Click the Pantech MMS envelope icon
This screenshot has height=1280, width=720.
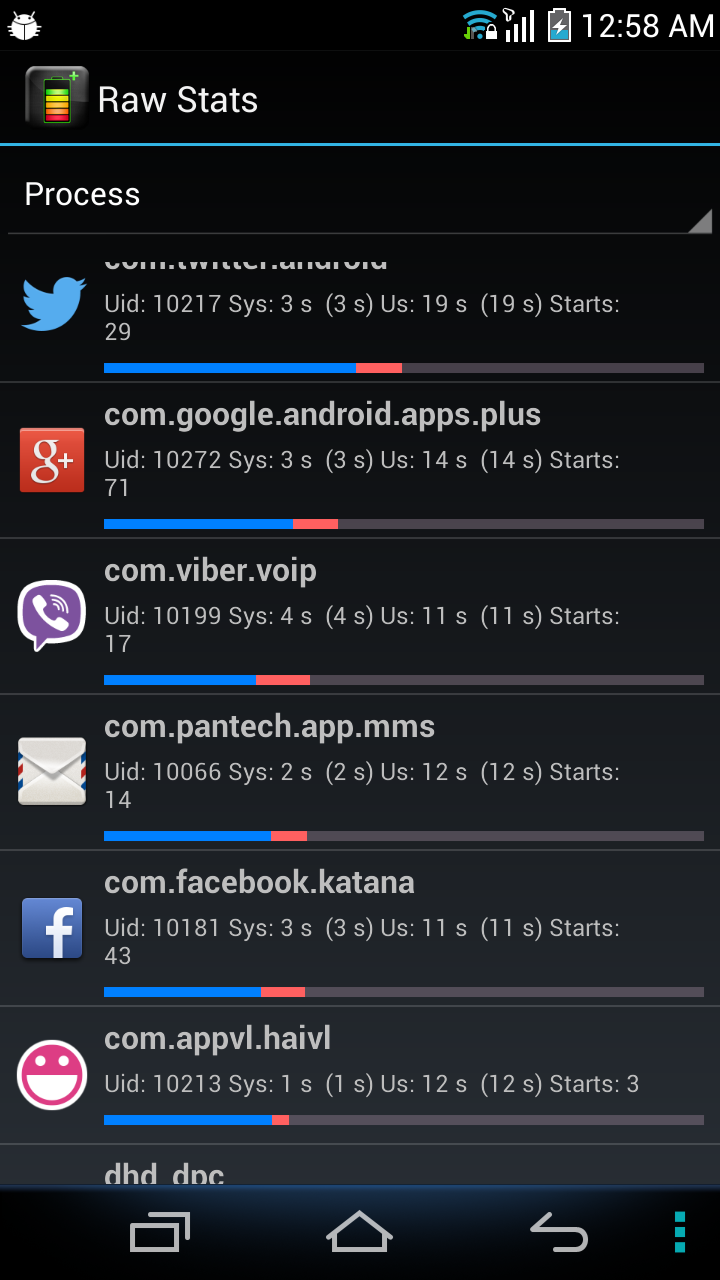[51, 773]
